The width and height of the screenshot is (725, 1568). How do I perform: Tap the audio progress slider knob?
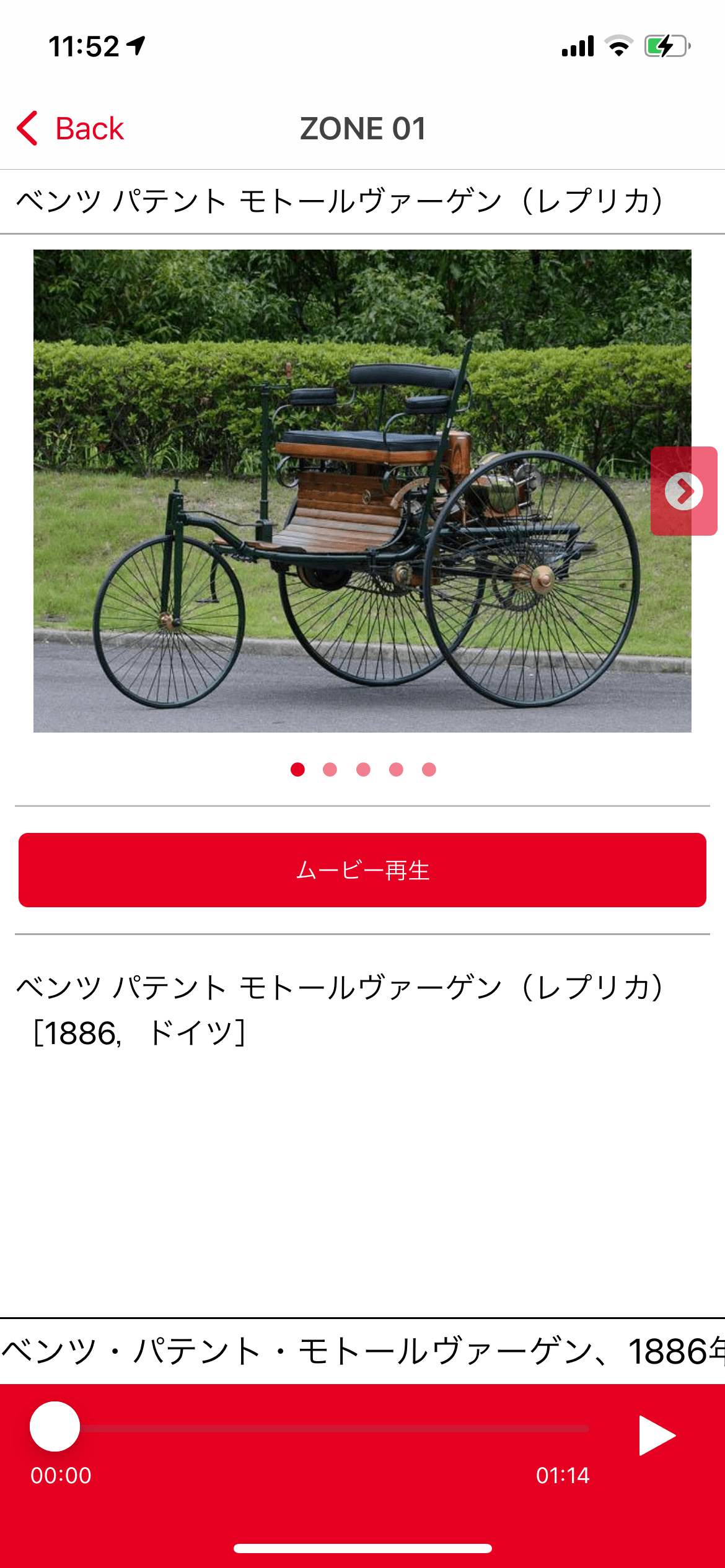[x=55, y=1426]
